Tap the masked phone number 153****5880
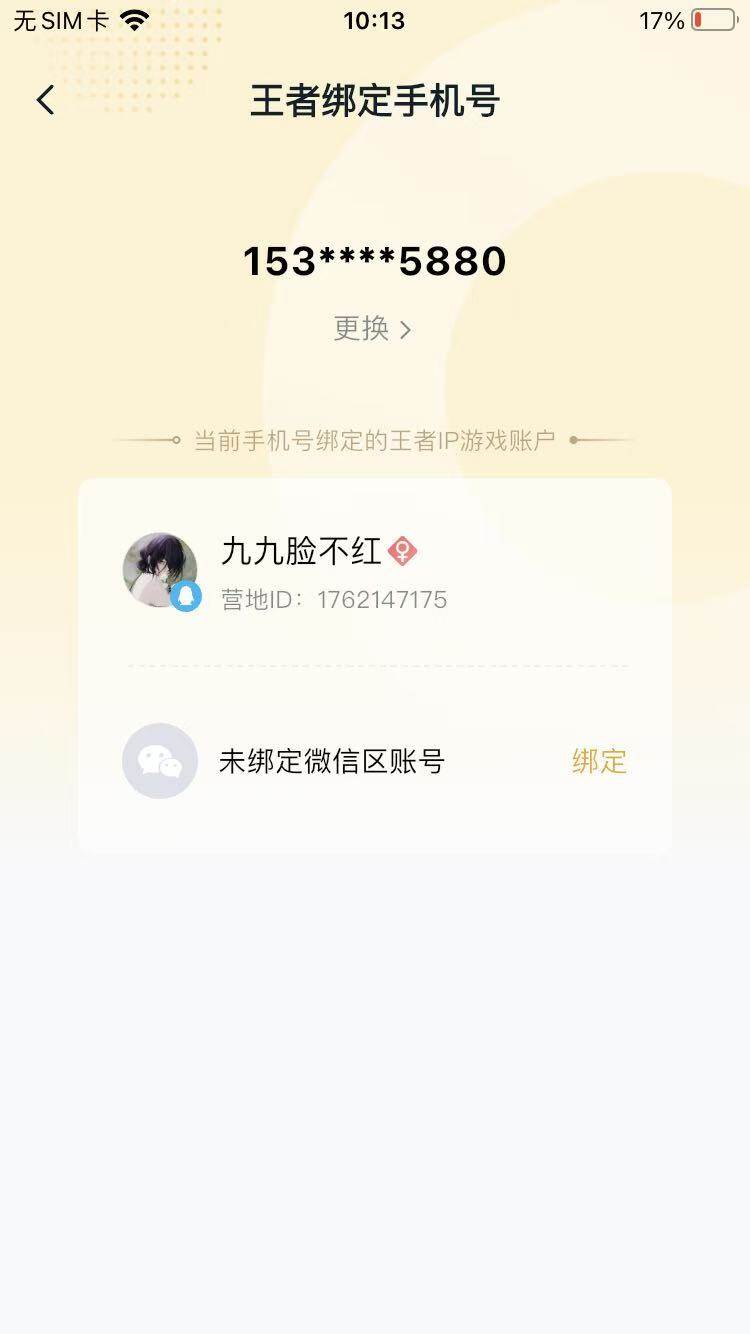750x1334 pixels. tap(374, 260)
